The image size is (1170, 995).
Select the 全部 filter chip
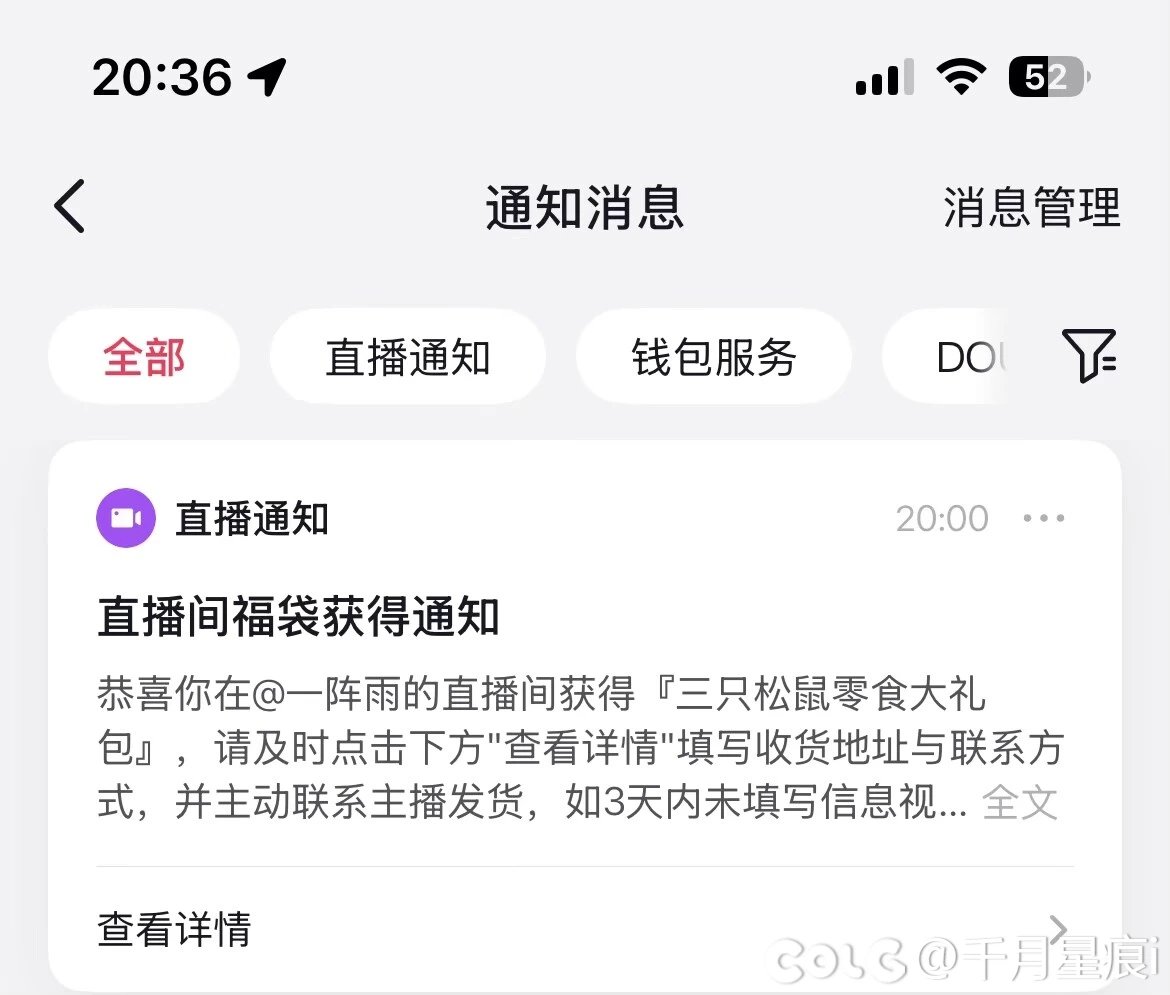click(144, 357)
